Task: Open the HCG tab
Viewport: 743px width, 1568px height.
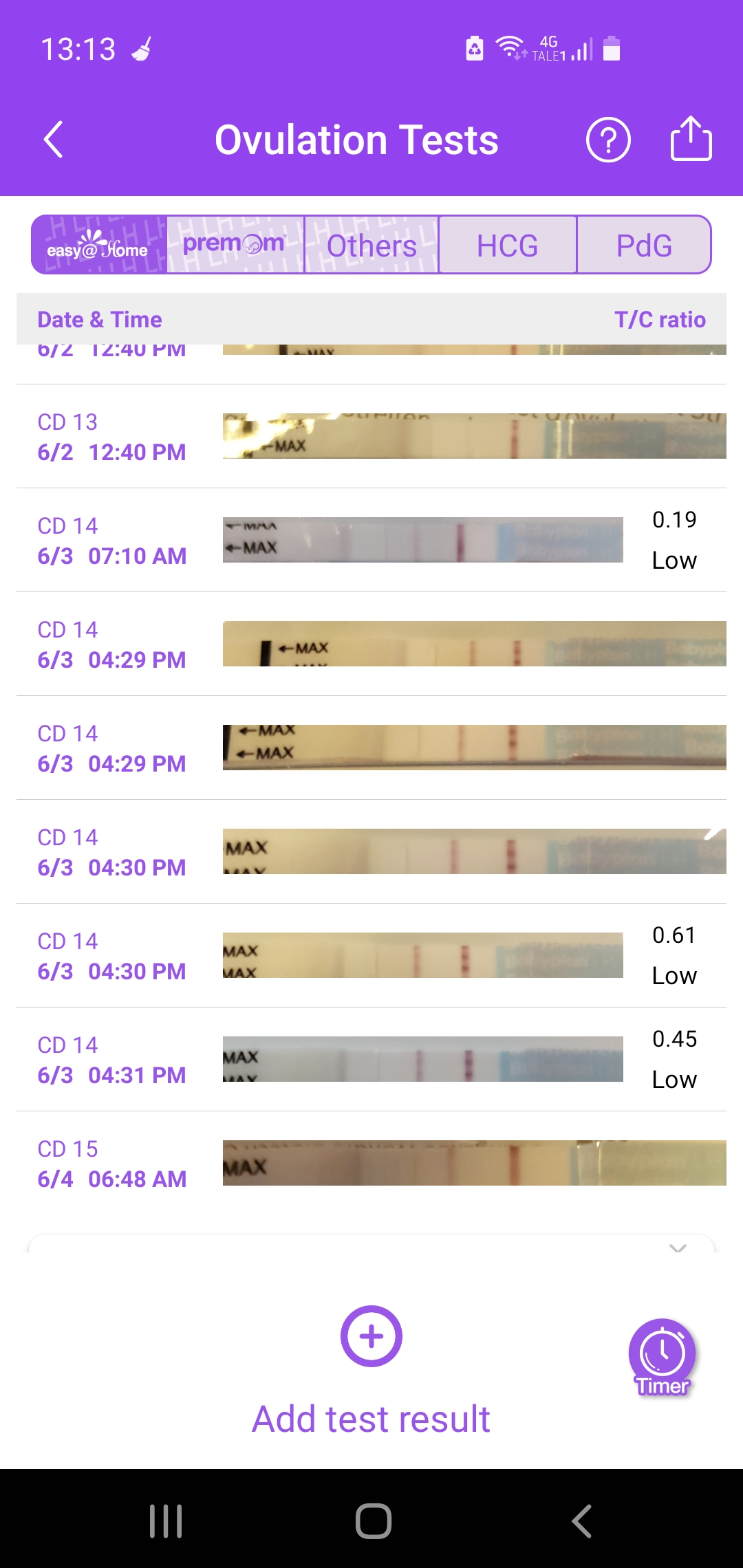Action: click(x=508, y=245)
